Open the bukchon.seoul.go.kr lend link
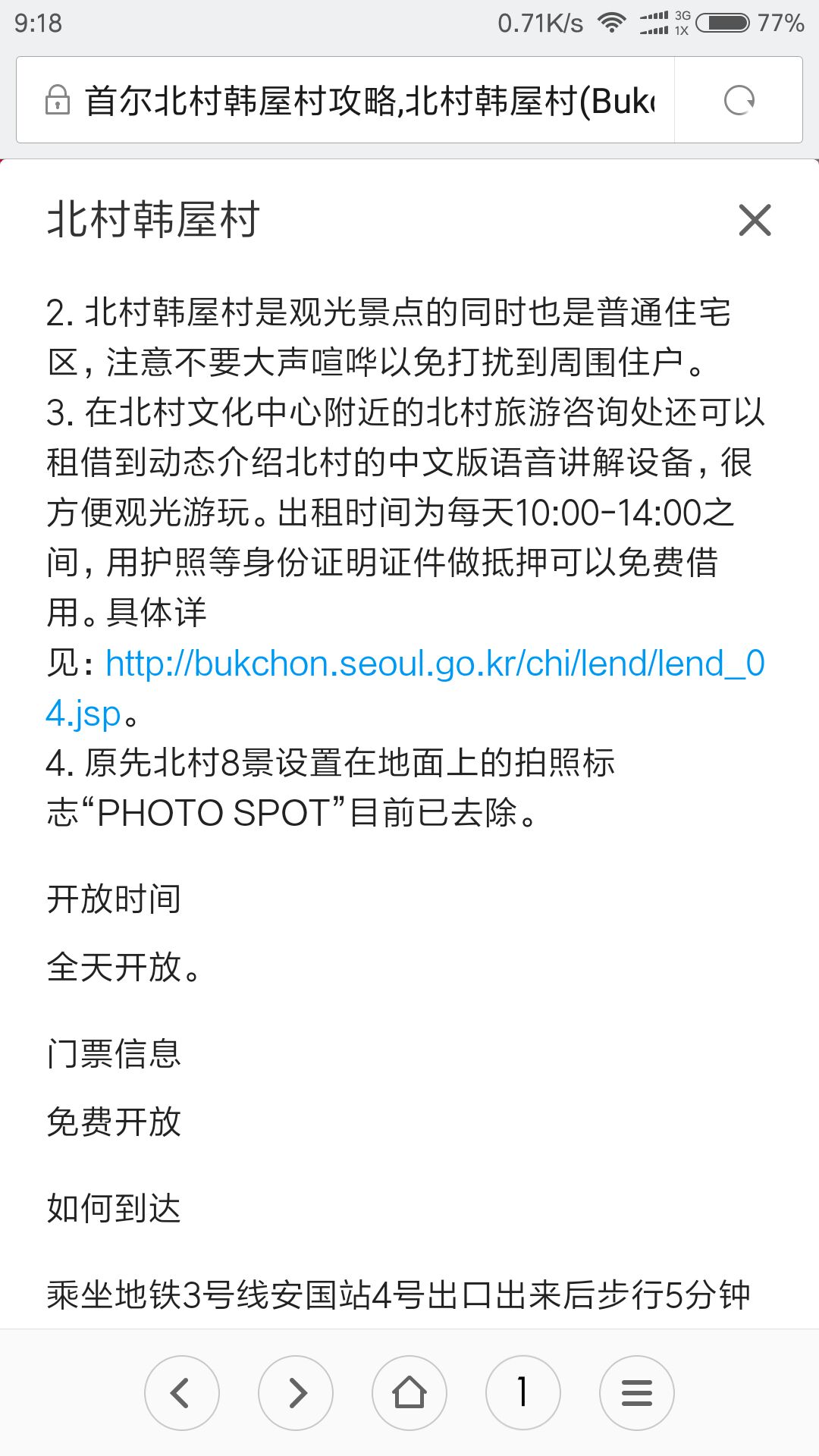819x1456 pixels. (x=435, y=665)
